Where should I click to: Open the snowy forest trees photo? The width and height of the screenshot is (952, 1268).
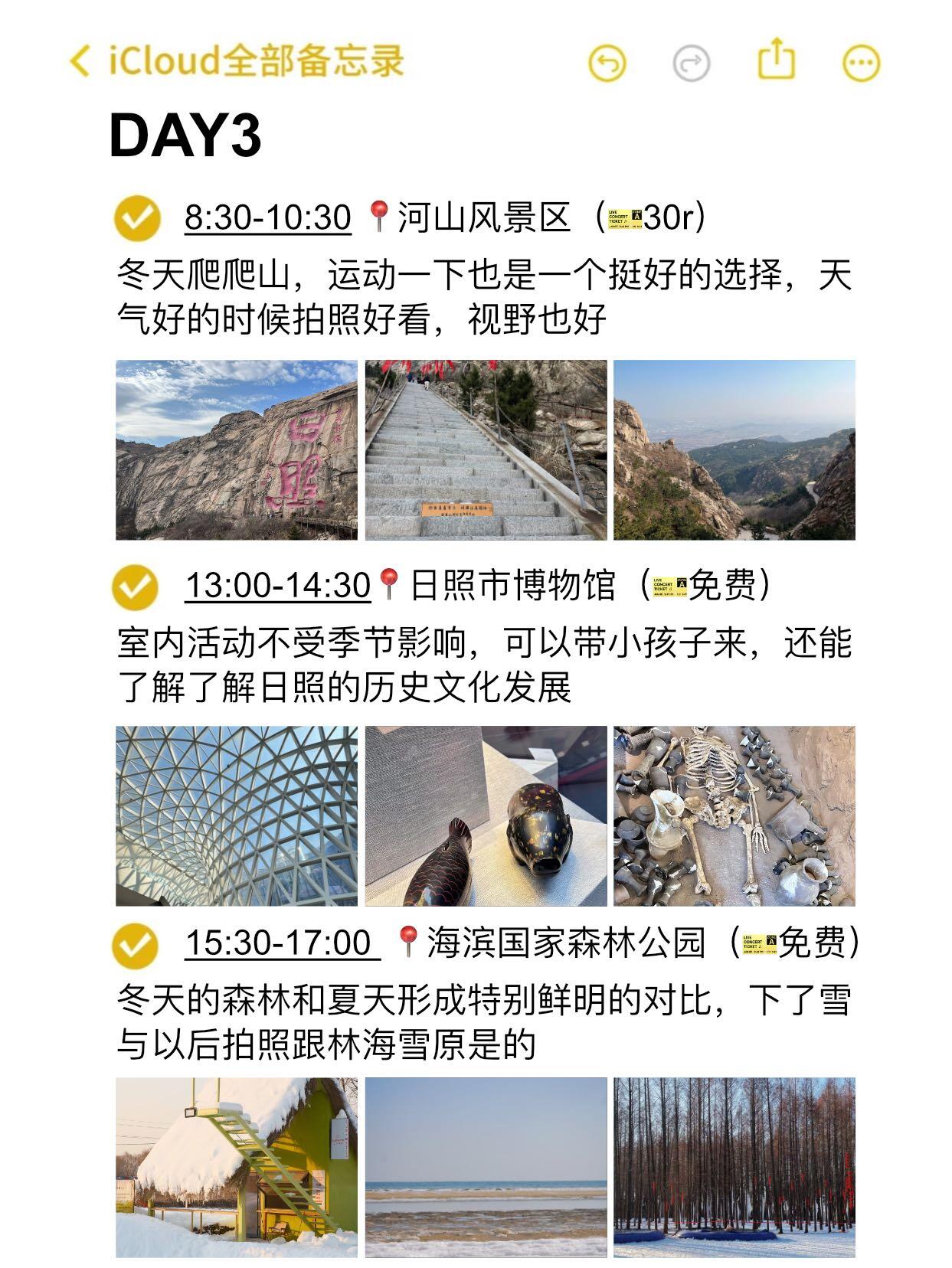click(734, 1168)
